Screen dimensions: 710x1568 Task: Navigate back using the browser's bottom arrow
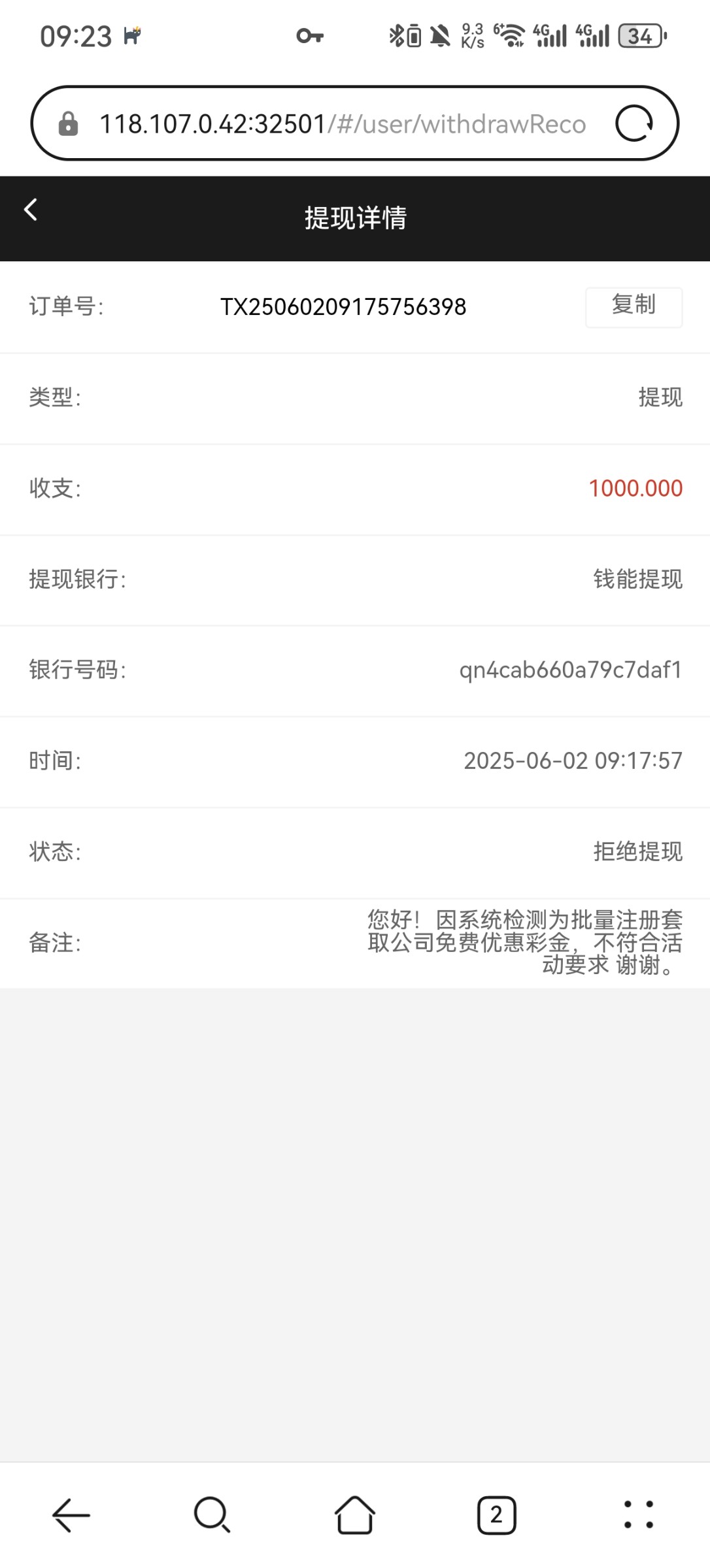coord(71,1514)
